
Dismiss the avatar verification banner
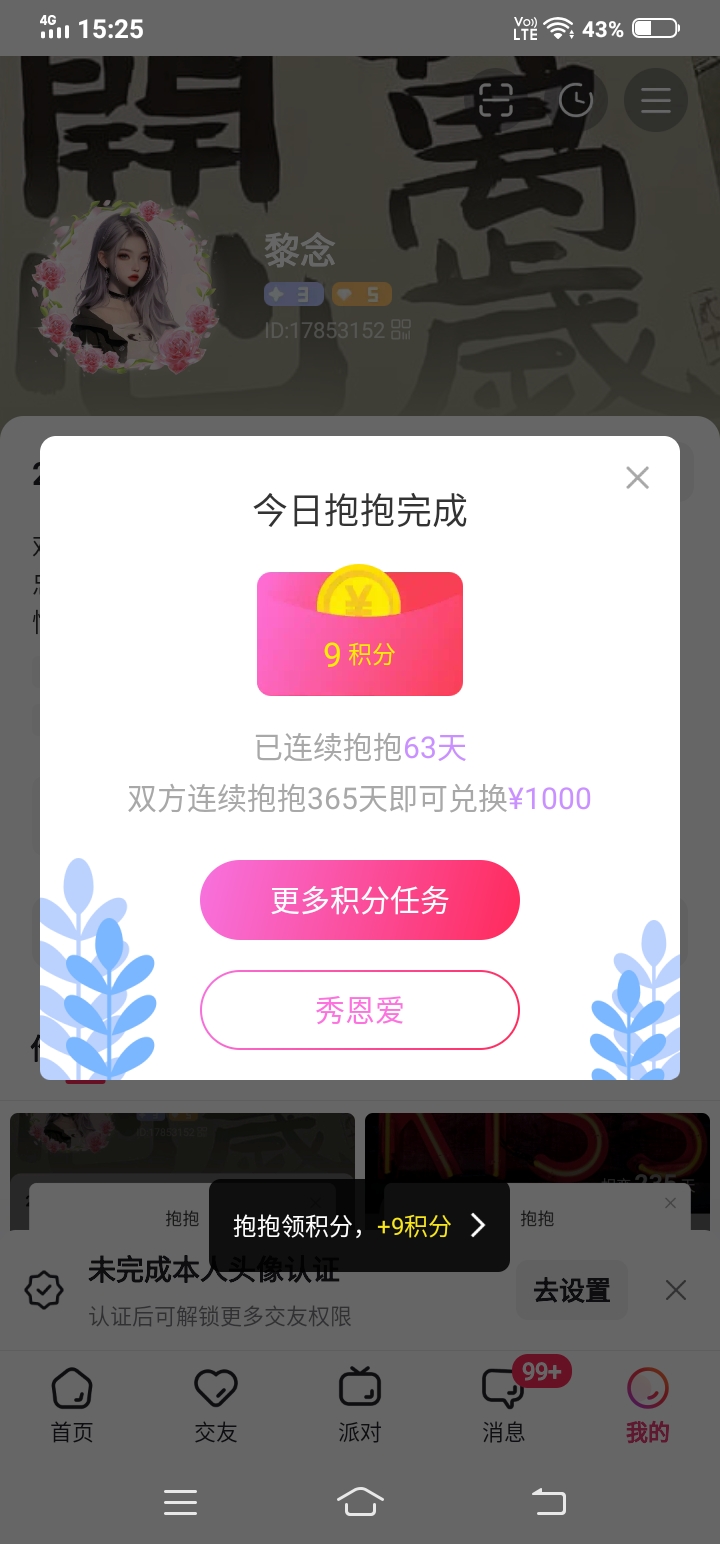click(676, 1290)
